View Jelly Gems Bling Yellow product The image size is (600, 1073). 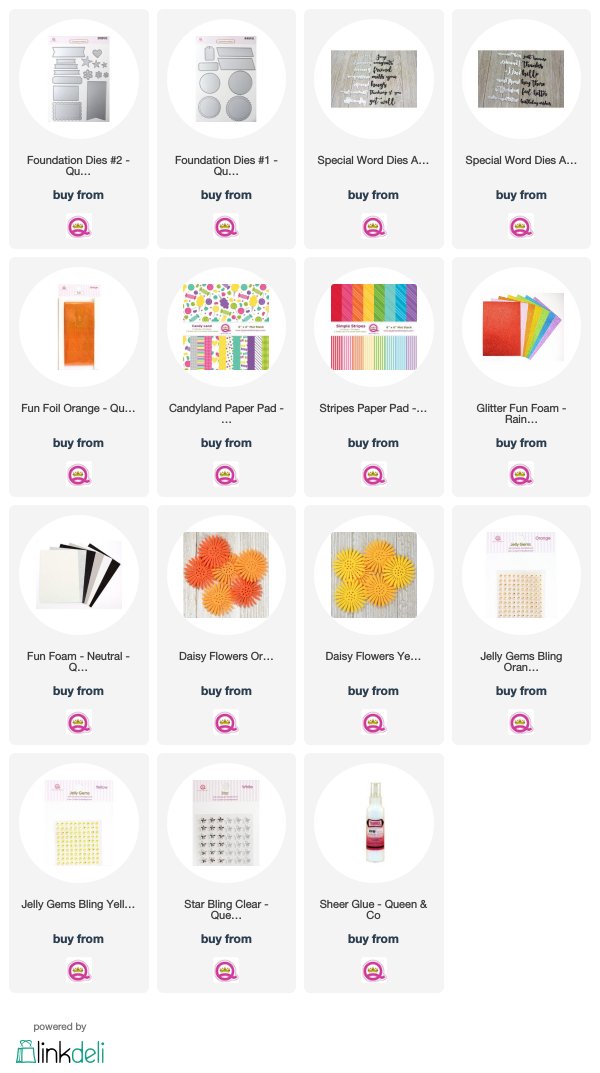(x=79, y=872)
